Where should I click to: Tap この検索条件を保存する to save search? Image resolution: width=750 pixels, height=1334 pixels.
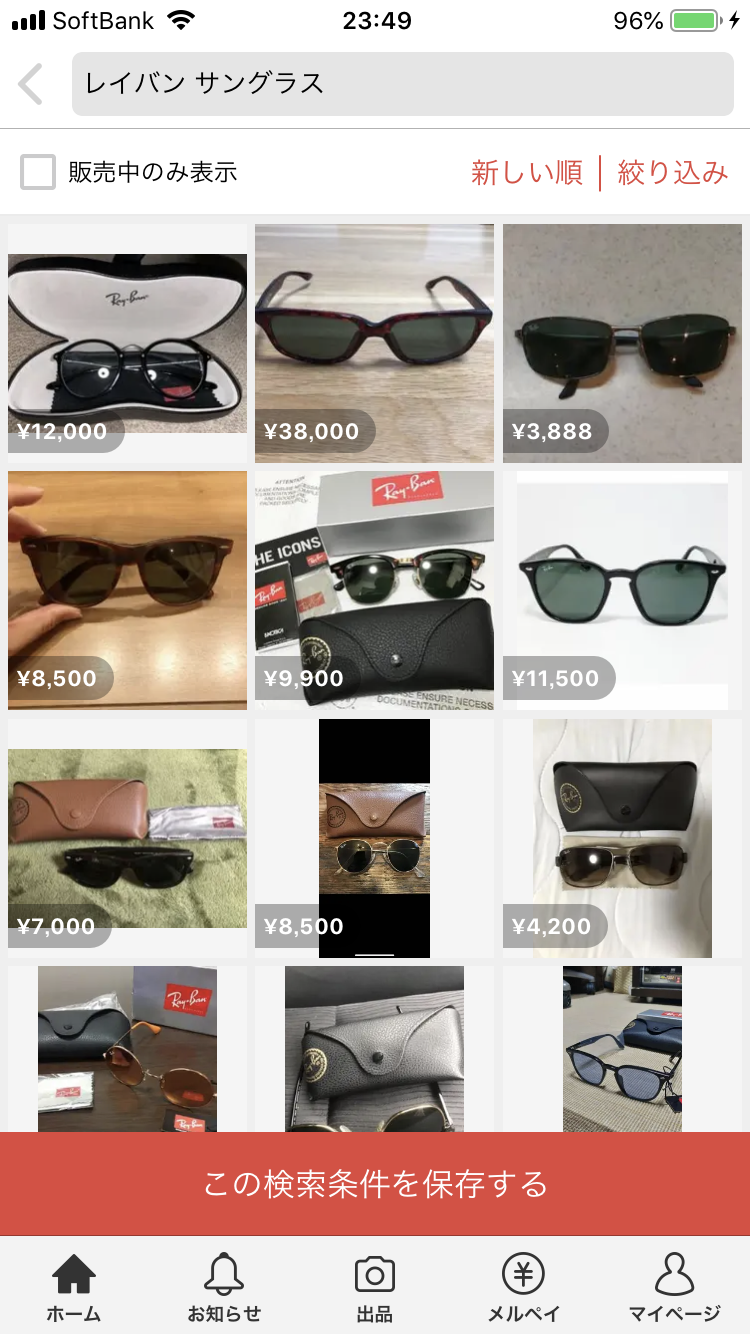click(375, 1184)
